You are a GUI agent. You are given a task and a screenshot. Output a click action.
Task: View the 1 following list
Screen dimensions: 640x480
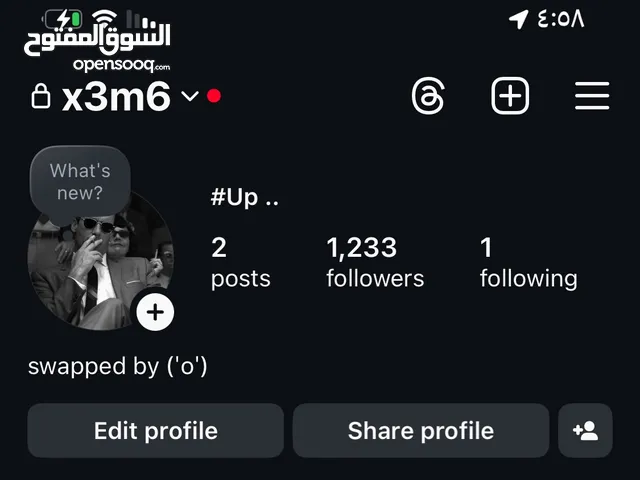pyautogui.click(x=528, y=262)
